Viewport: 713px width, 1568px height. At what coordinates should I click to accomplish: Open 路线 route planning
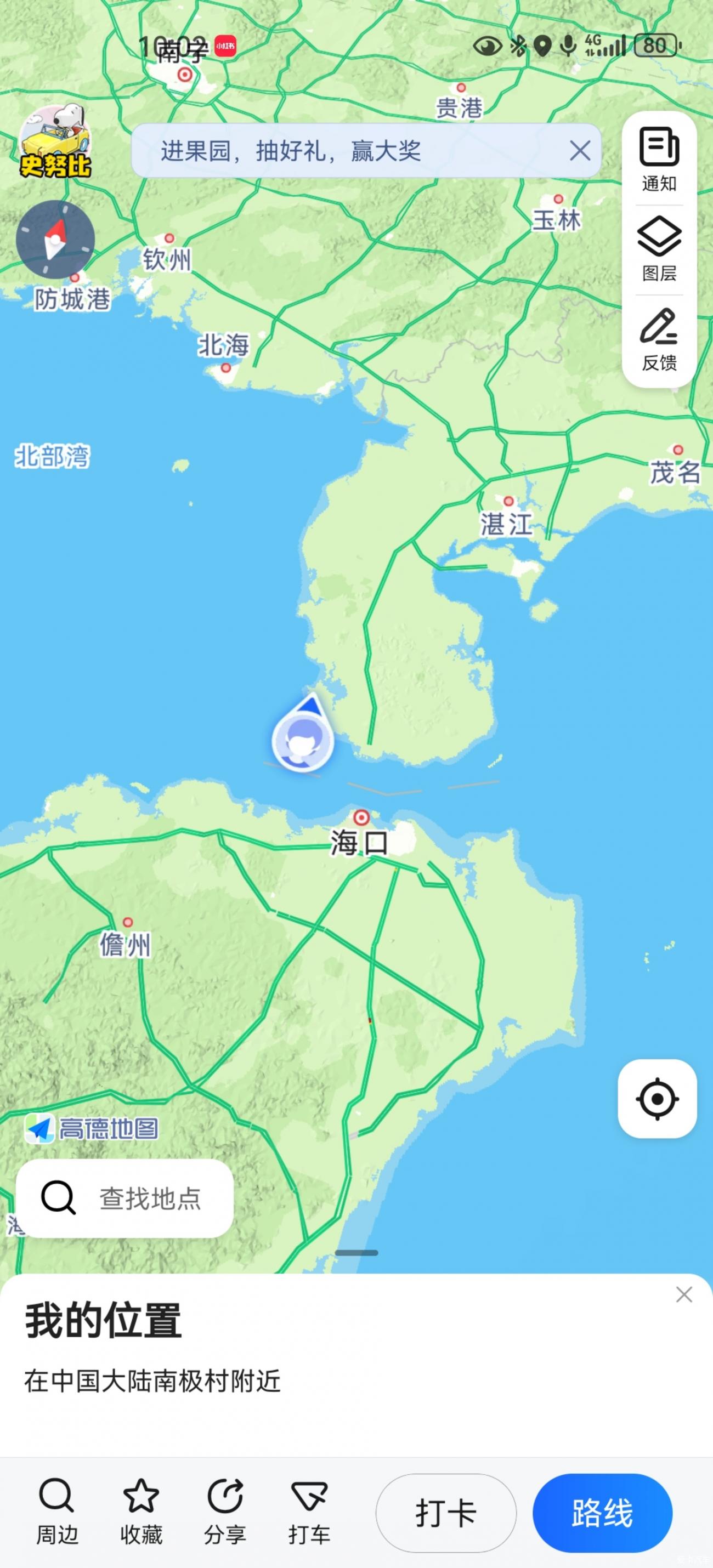(x=602, y=1513)
